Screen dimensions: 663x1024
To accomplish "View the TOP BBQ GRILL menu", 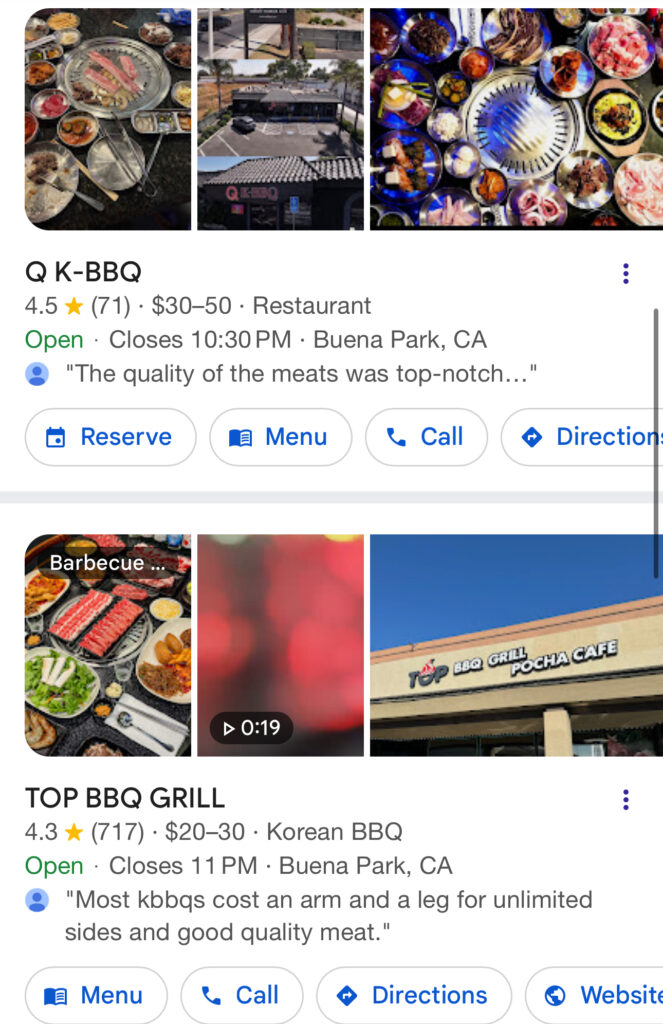I will 96,995.
